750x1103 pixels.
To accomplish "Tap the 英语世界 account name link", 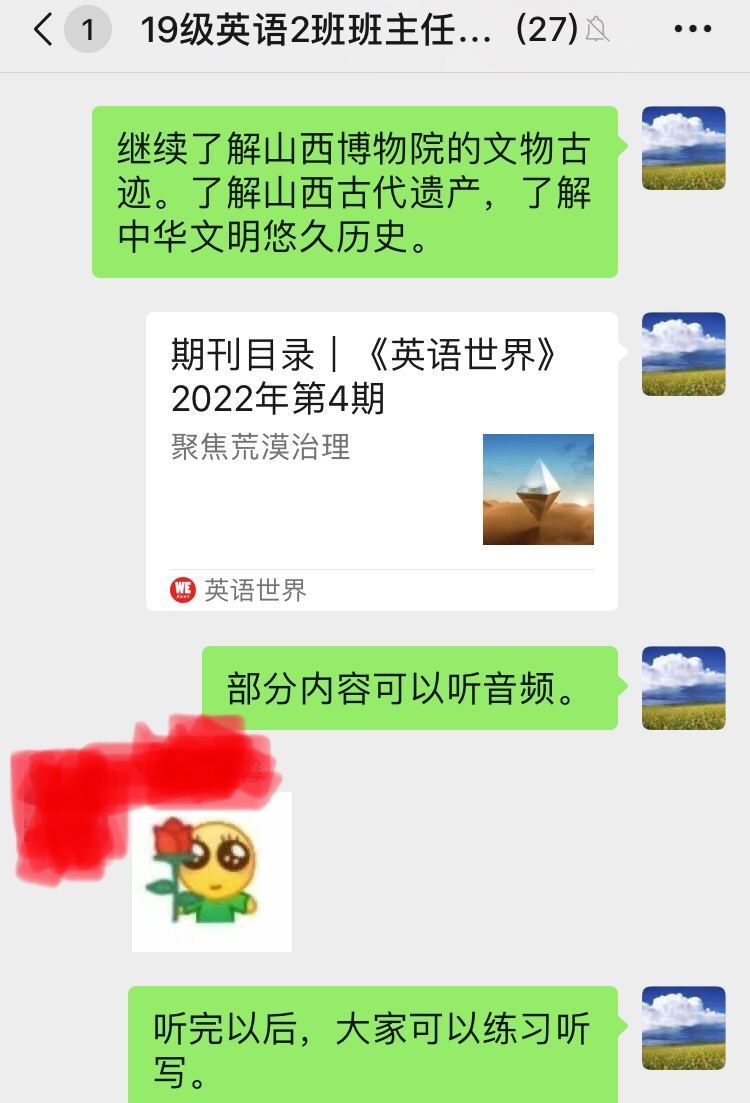I will 255,590.
